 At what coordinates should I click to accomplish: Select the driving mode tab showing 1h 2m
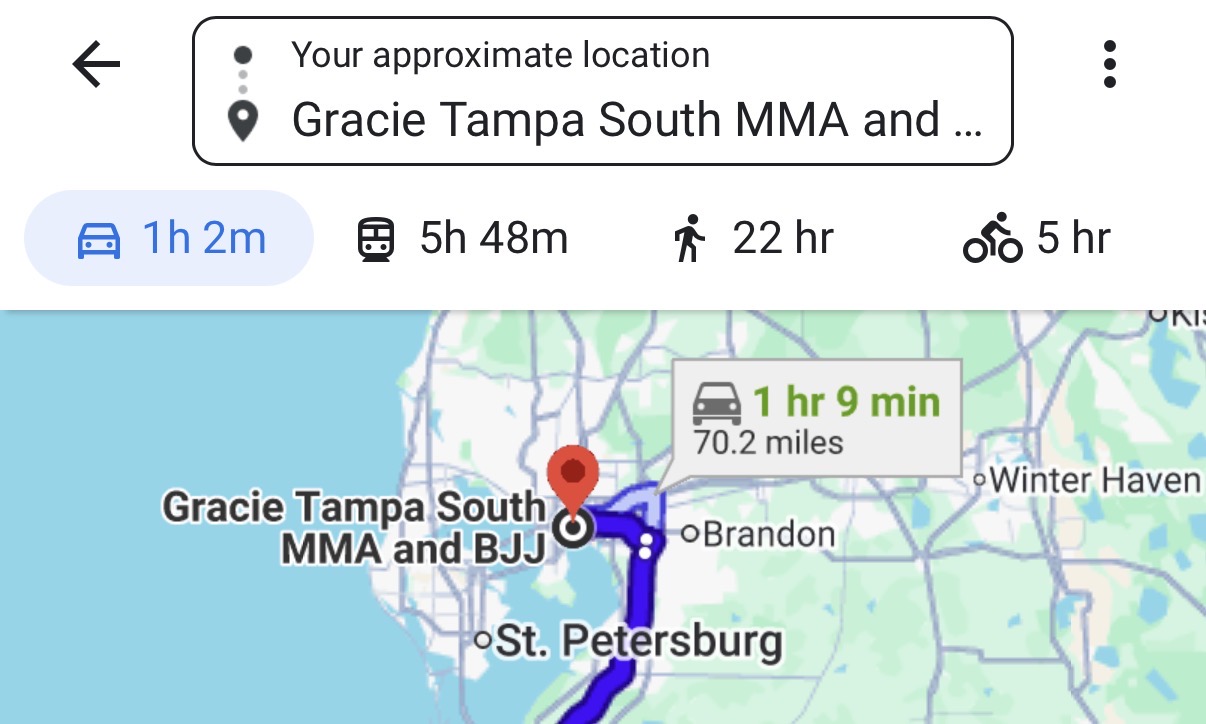169,240
